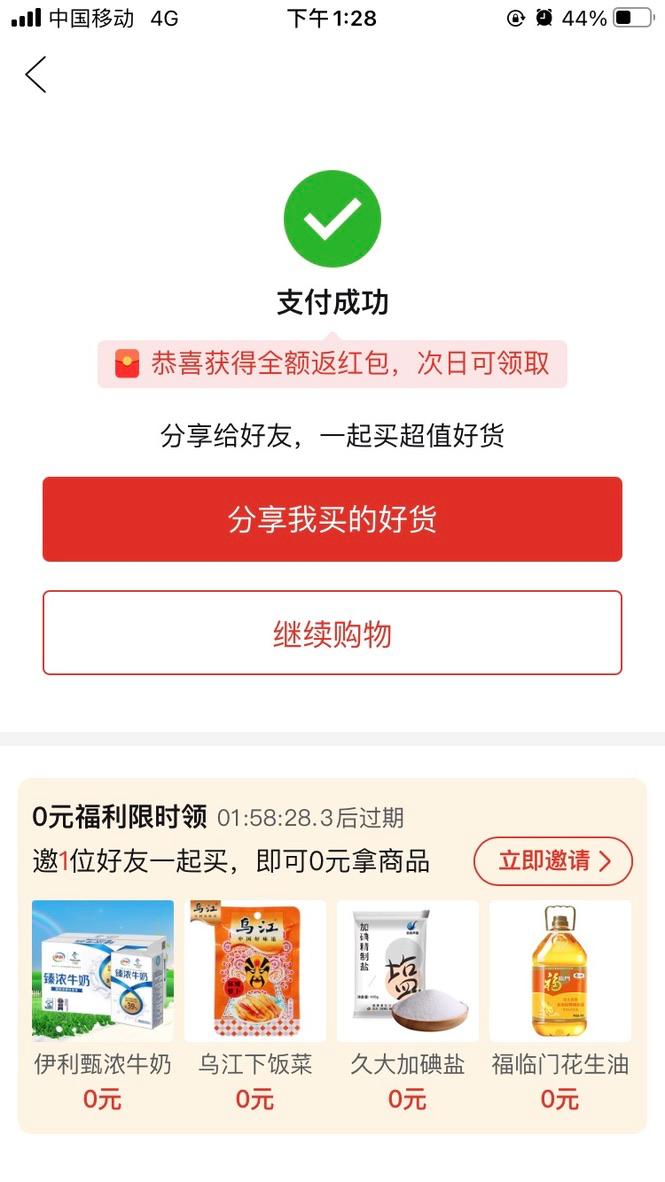Tap the 分享我买的好货 share button
The height and width of the screenshot is (1182, 665).
pos(332,519)
